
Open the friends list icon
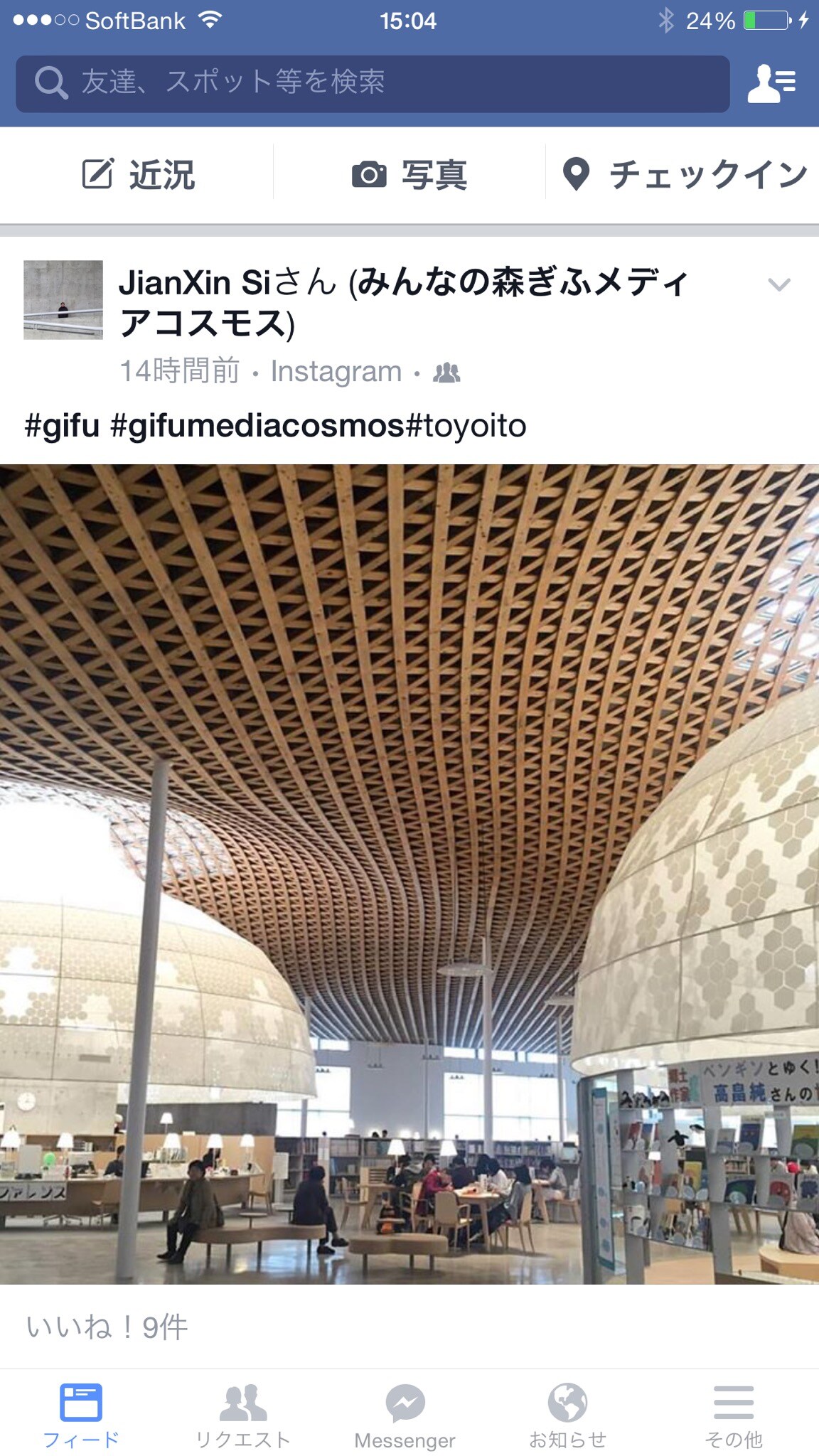(x=771, y=83)
